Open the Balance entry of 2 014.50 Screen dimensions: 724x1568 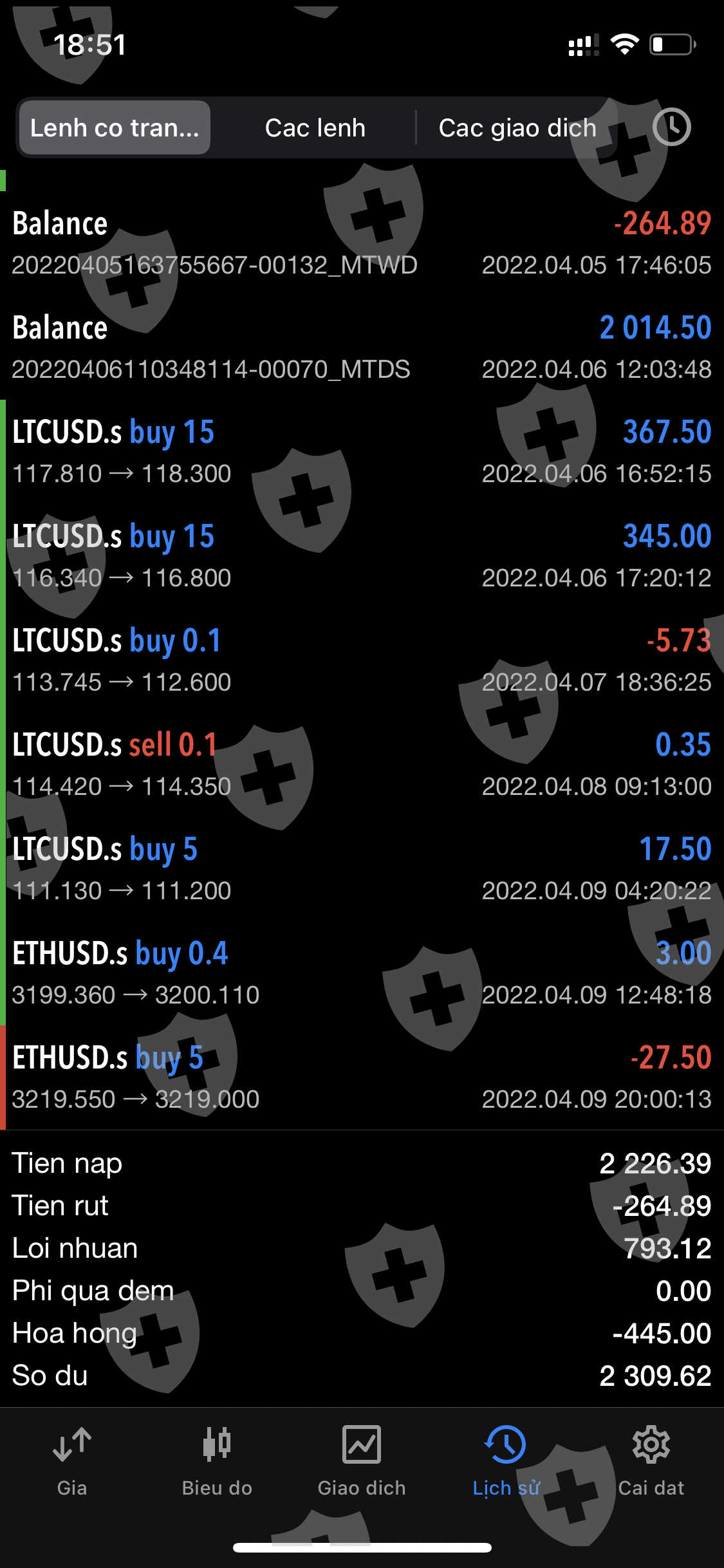pyautogui.click(x=362, y=348)
